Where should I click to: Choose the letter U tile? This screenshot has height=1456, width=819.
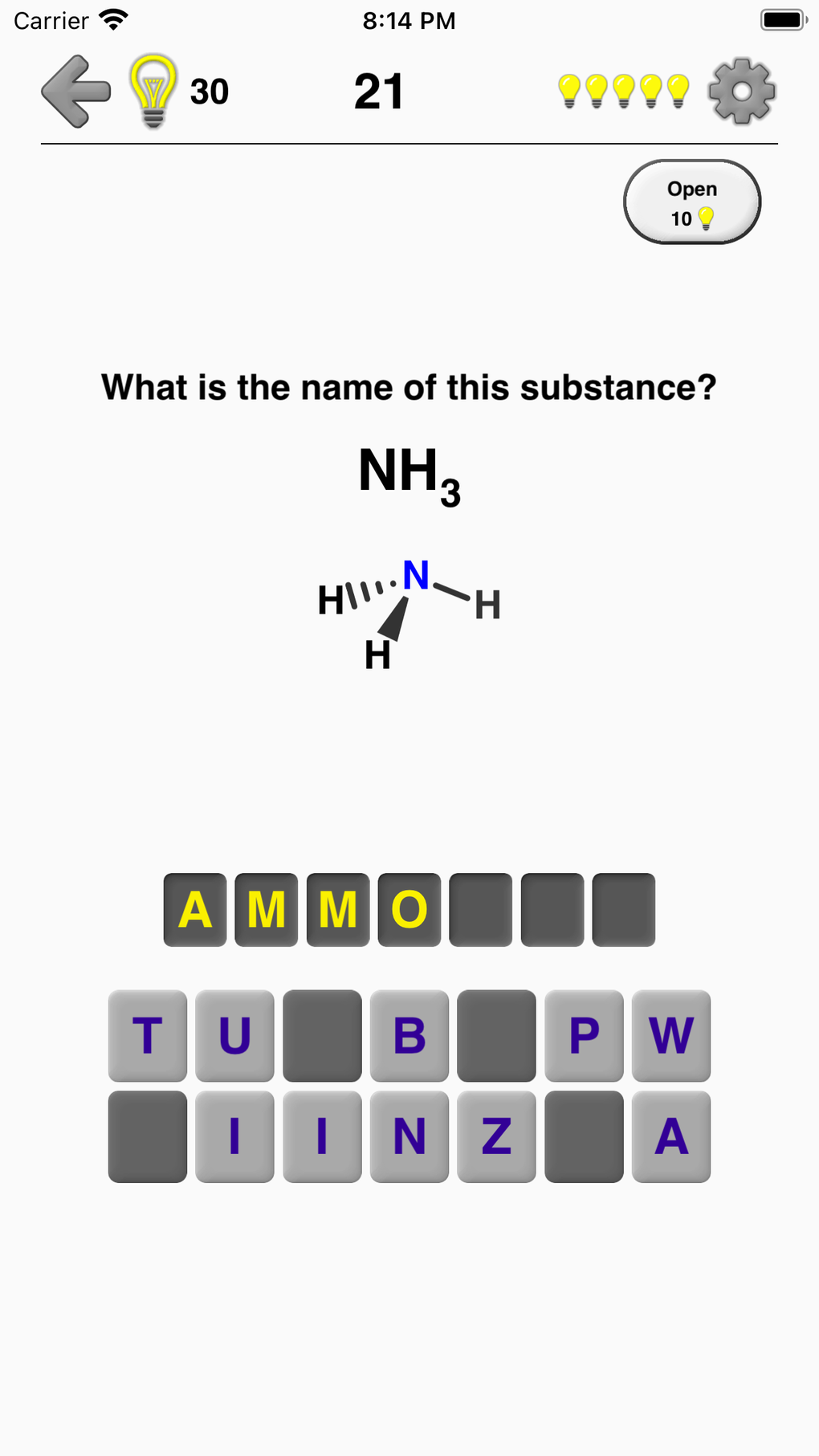(234, 1035)
